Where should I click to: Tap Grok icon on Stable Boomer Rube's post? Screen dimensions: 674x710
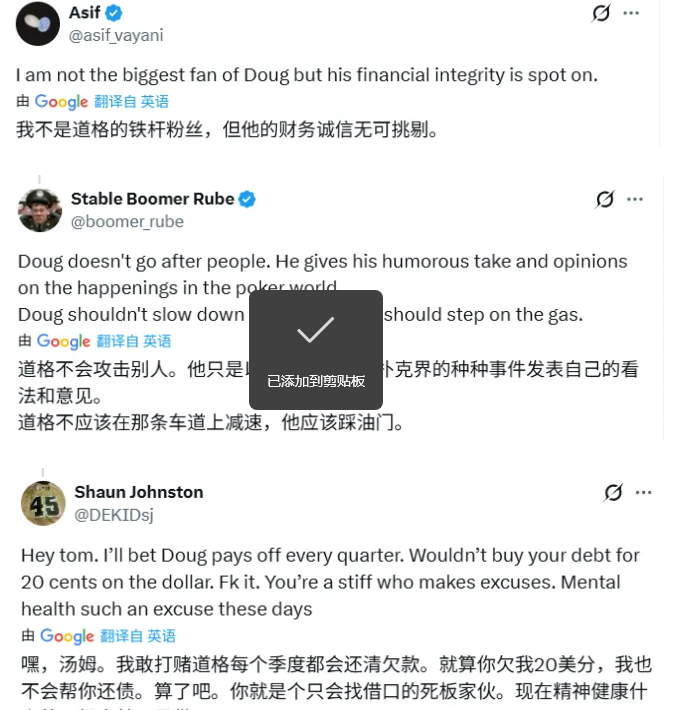(x=605, y=199)
